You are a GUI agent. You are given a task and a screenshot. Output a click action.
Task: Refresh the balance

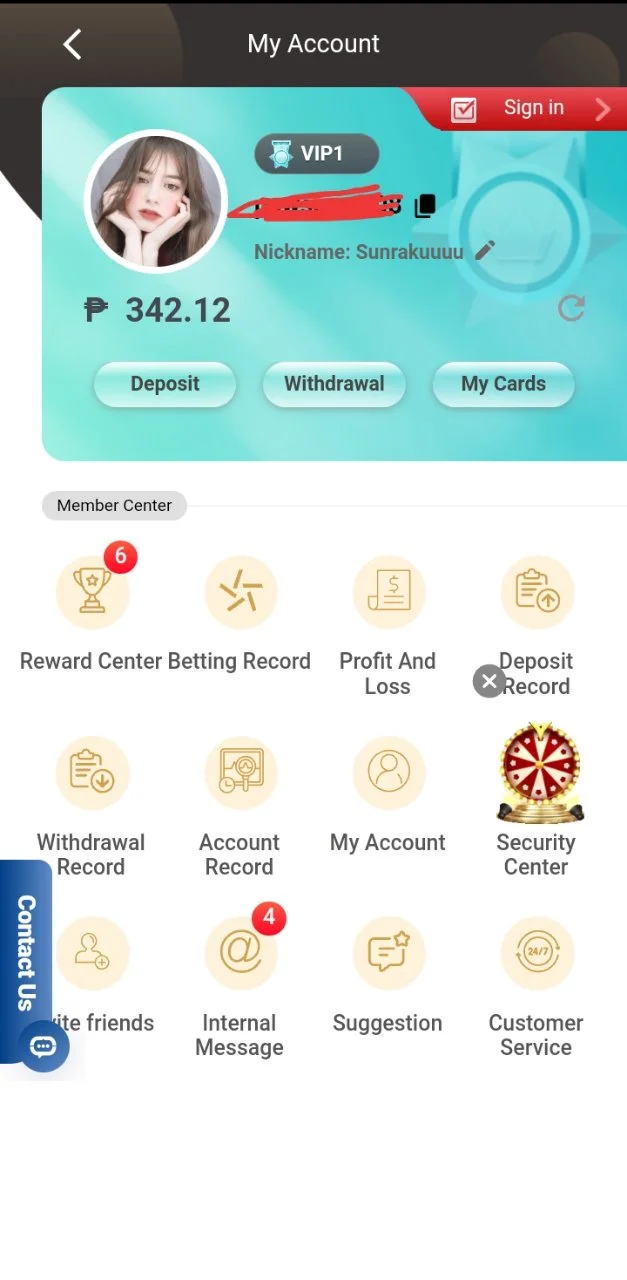coord(571,308)
